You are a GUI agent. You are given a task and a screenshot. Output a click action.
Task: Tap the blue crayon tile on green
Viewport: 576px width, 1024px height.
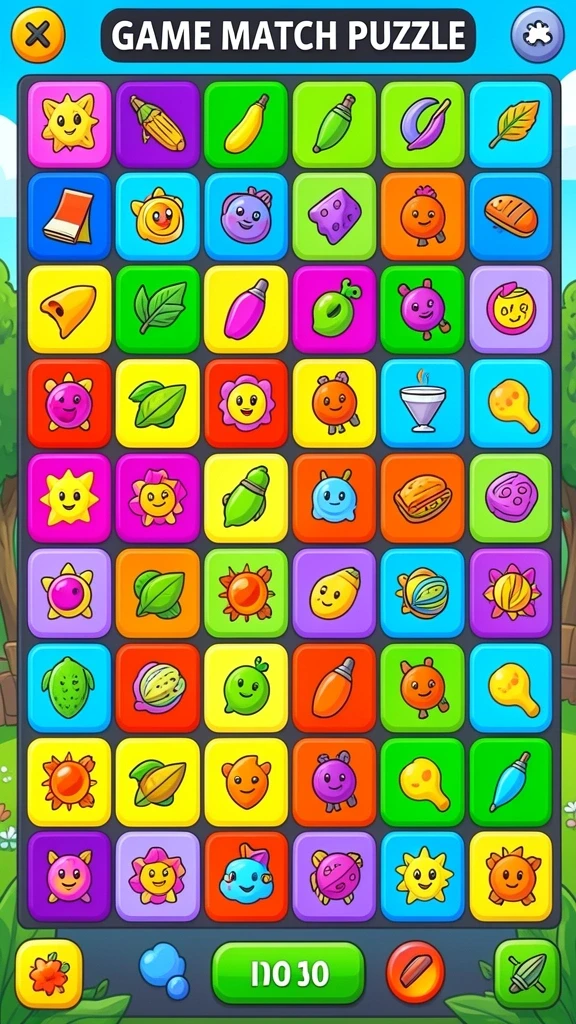tap(511, 782)
